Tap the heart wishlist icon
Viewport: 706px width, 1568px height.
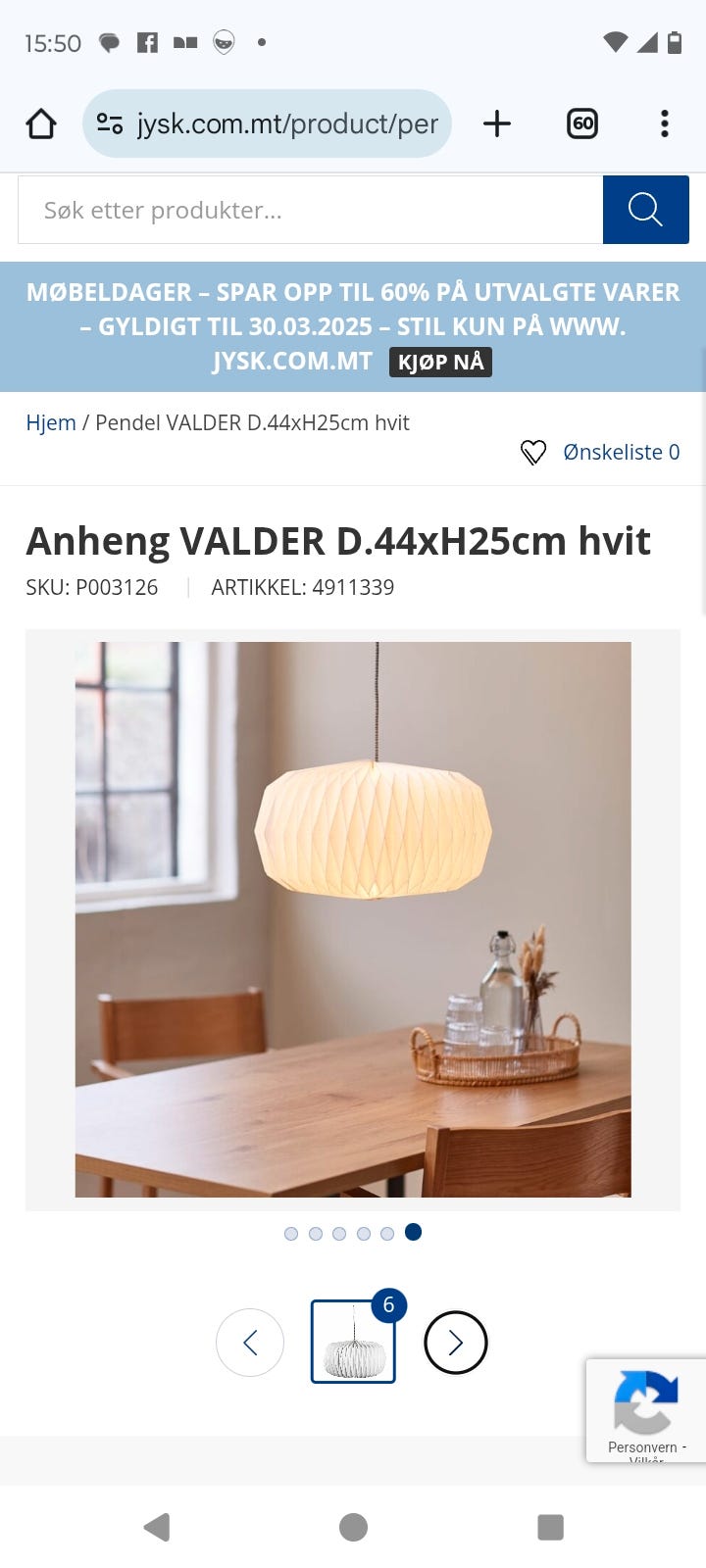tap(533, 452)
